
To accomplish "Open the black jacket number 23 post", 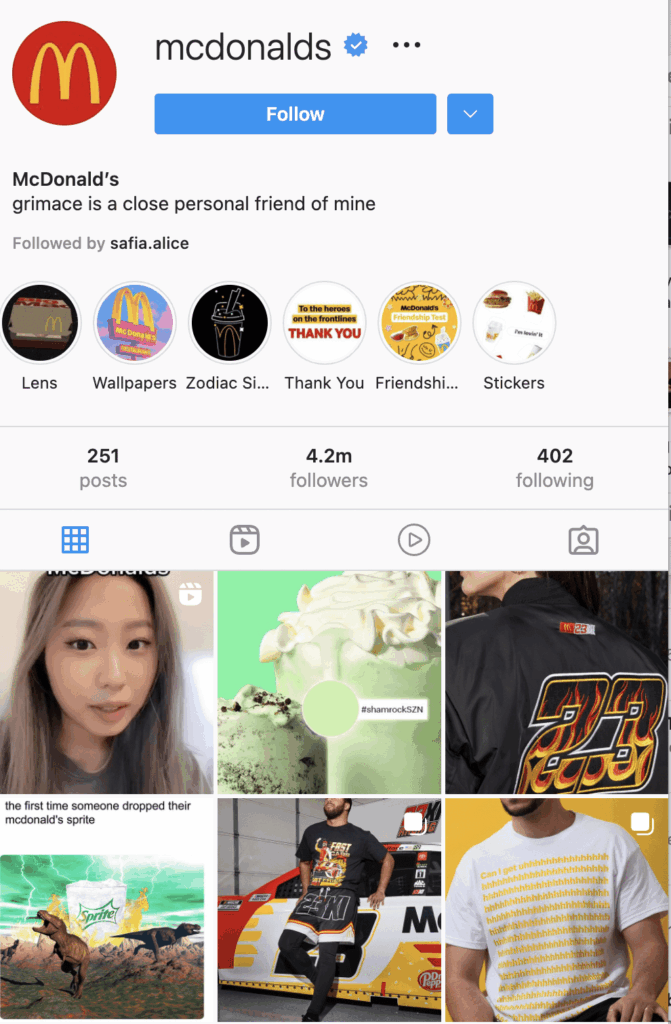I will (x=557, y=682).
